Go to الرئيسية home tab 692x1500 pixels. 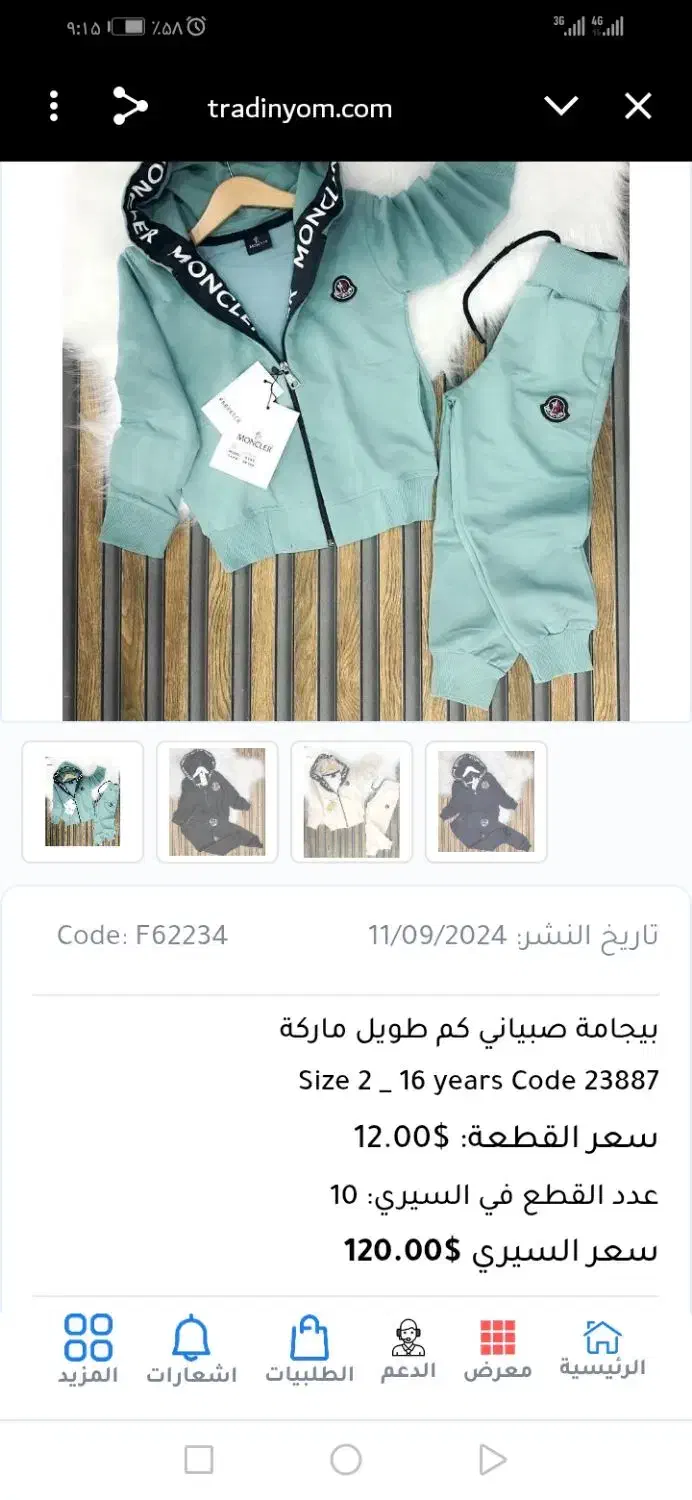pos(602,1349)
